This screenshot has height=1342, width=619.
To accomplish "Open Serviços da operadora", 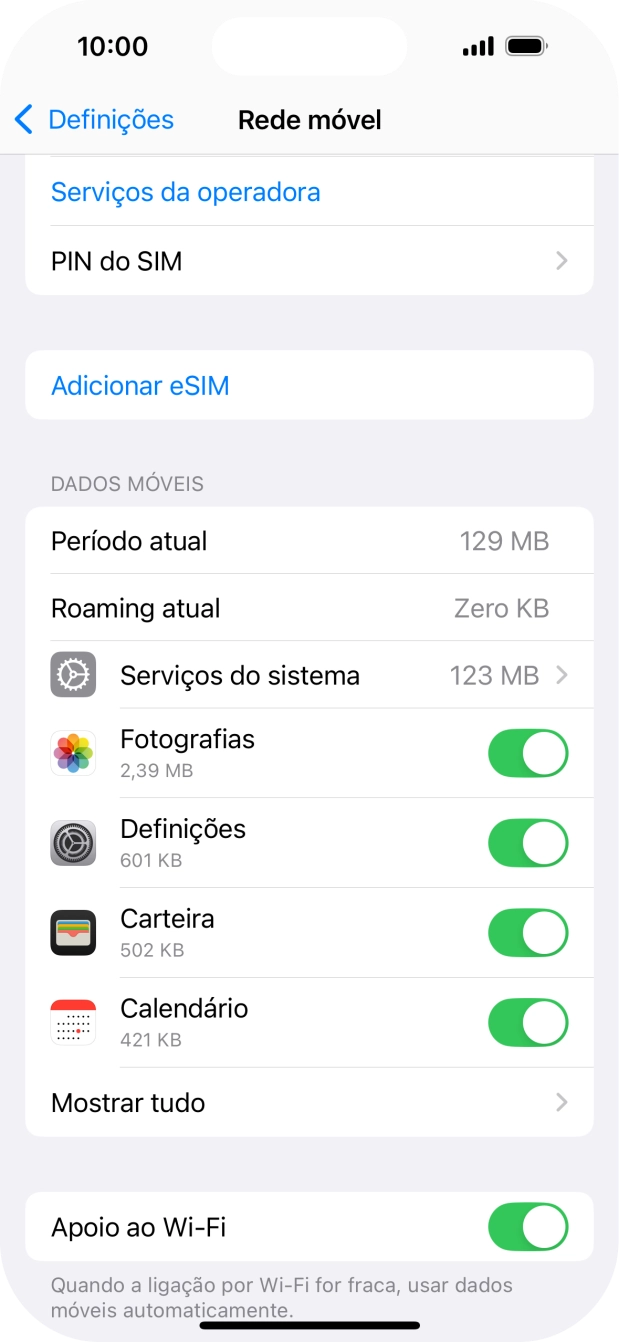I will (185, 192).
